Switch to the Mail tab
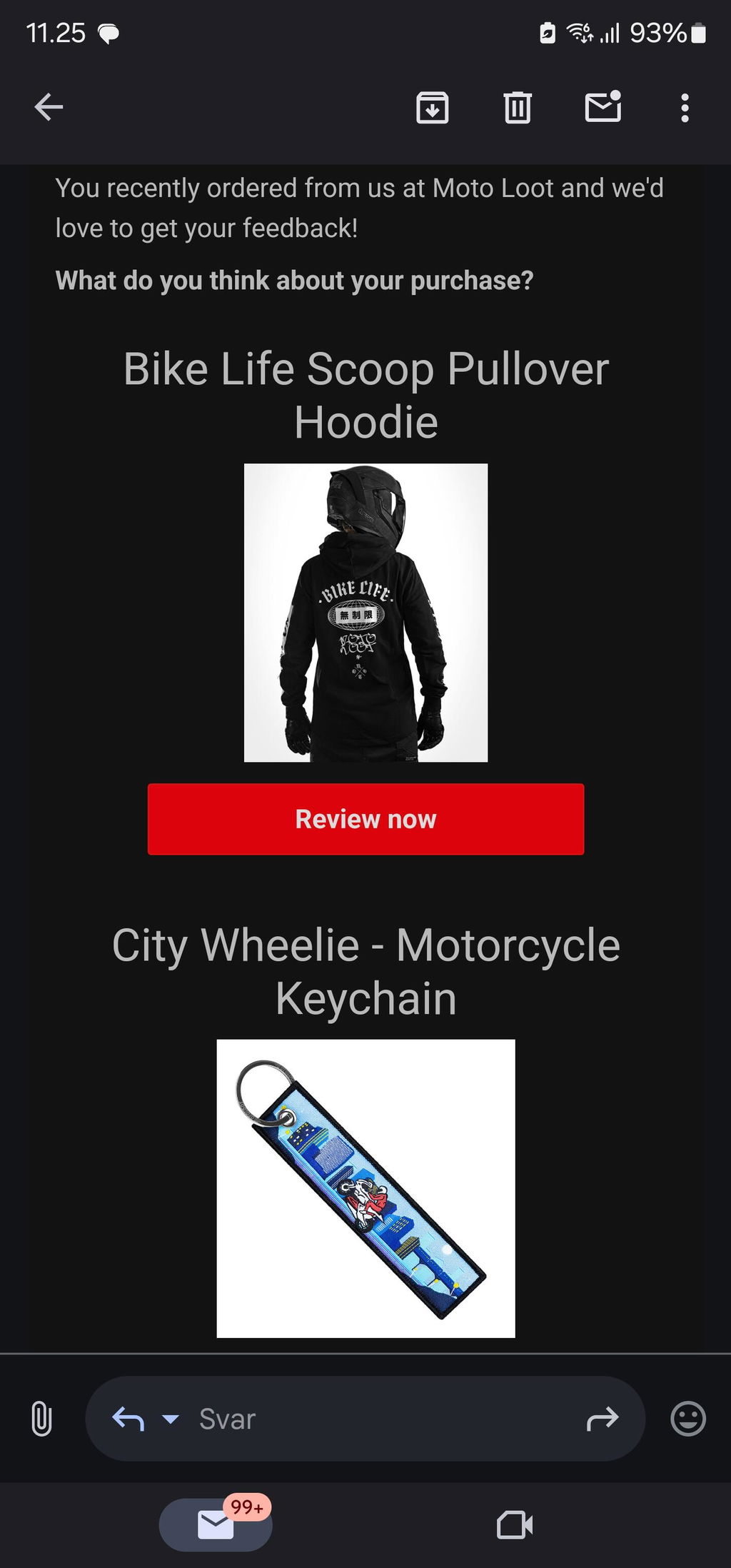731x1568 pixels. 216,1524
